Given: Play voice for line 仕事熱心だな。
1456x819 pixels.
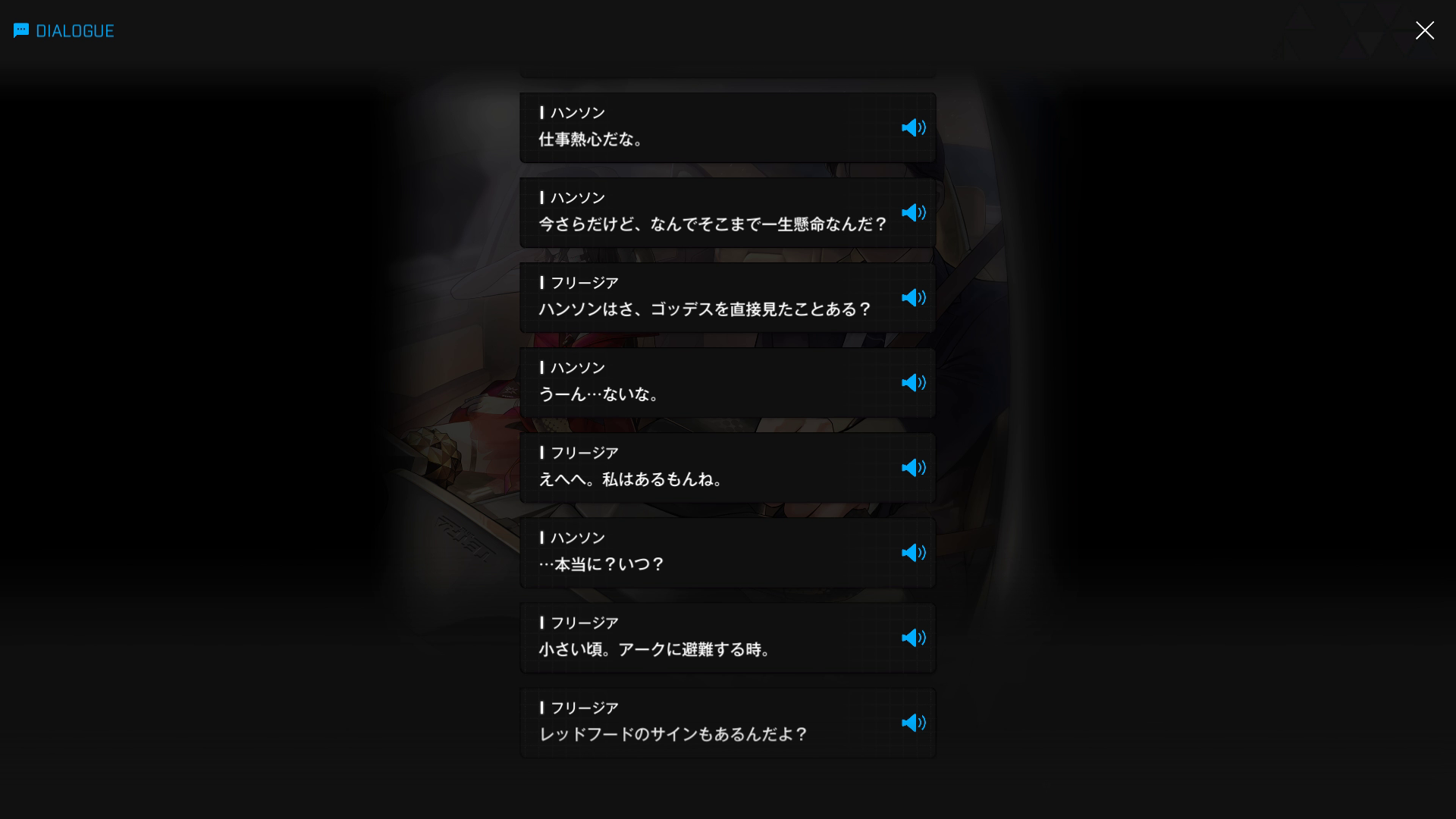Looking at the screenshot, I should pos(913,127).
